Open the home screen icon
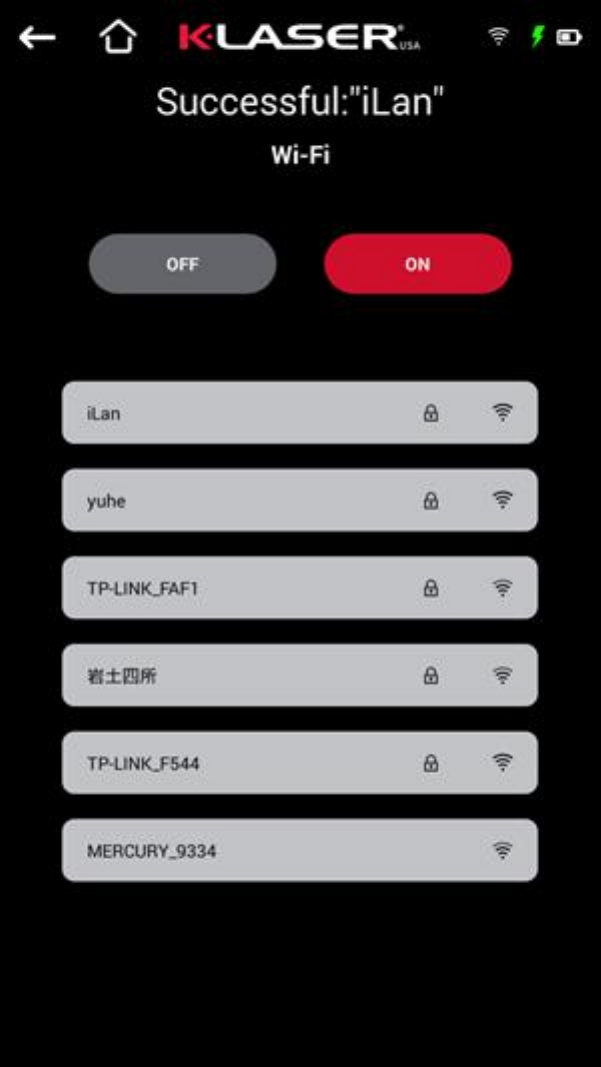This screenshot has height=1067, width=601. pos(118,37)
